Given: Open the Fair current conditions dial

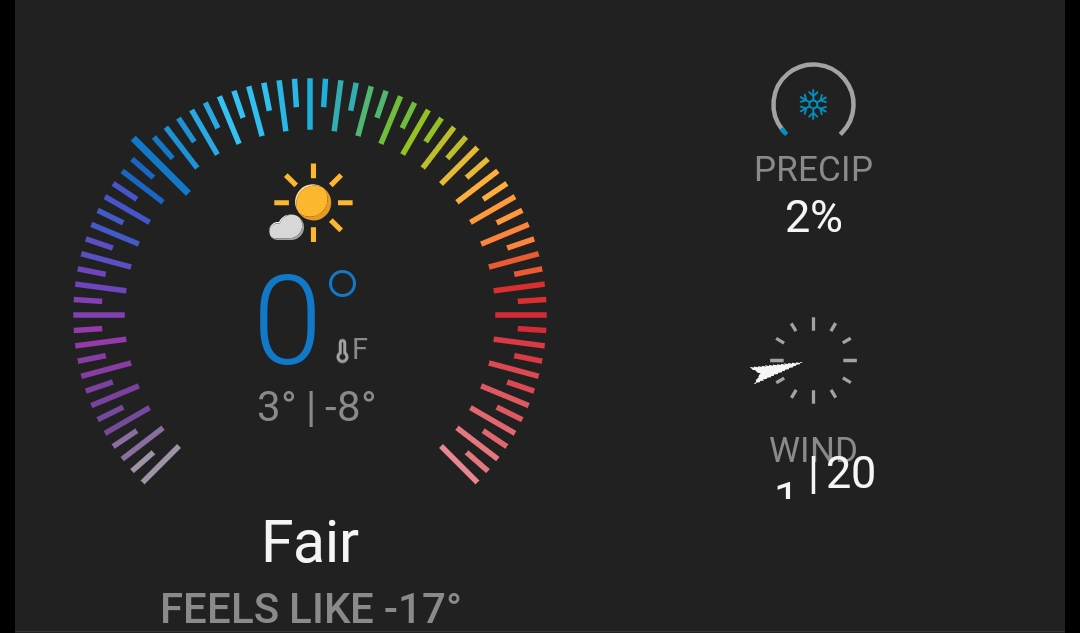Looking at the screenshot, I should 310,300.
